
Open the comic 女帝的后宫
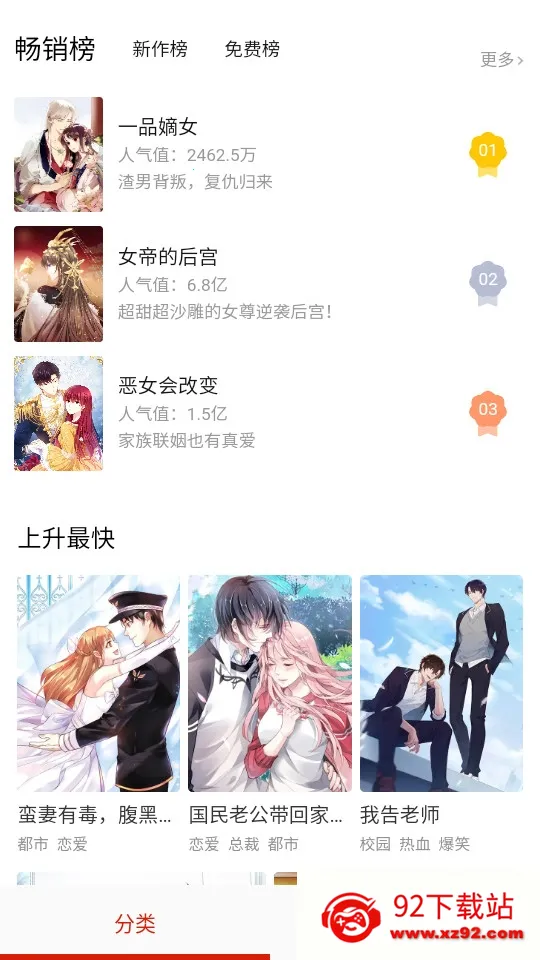pyautogui.click(x=269, y=284)
